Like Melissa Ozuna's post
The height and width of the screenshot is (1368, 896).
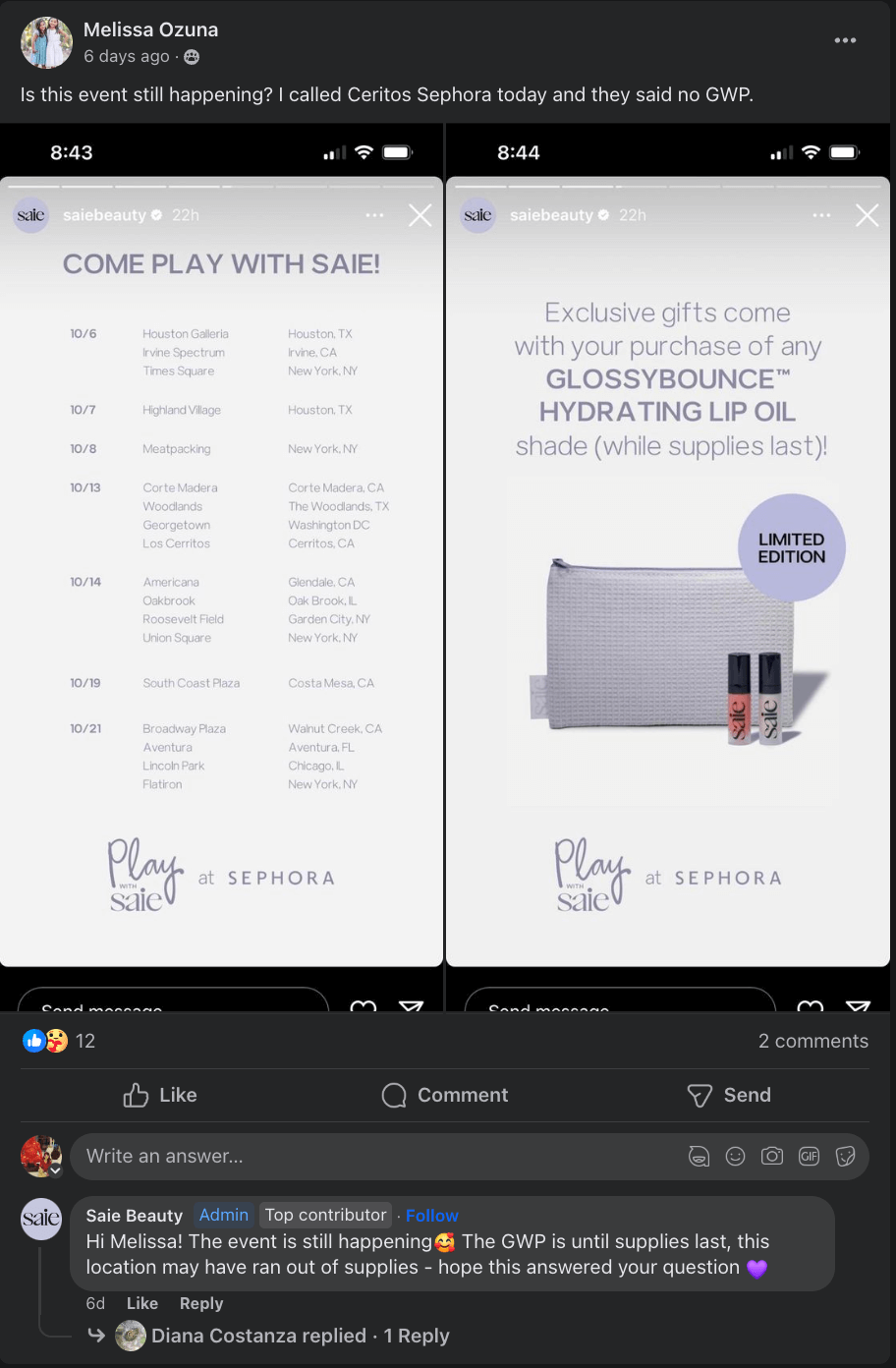click(160, 1095)
